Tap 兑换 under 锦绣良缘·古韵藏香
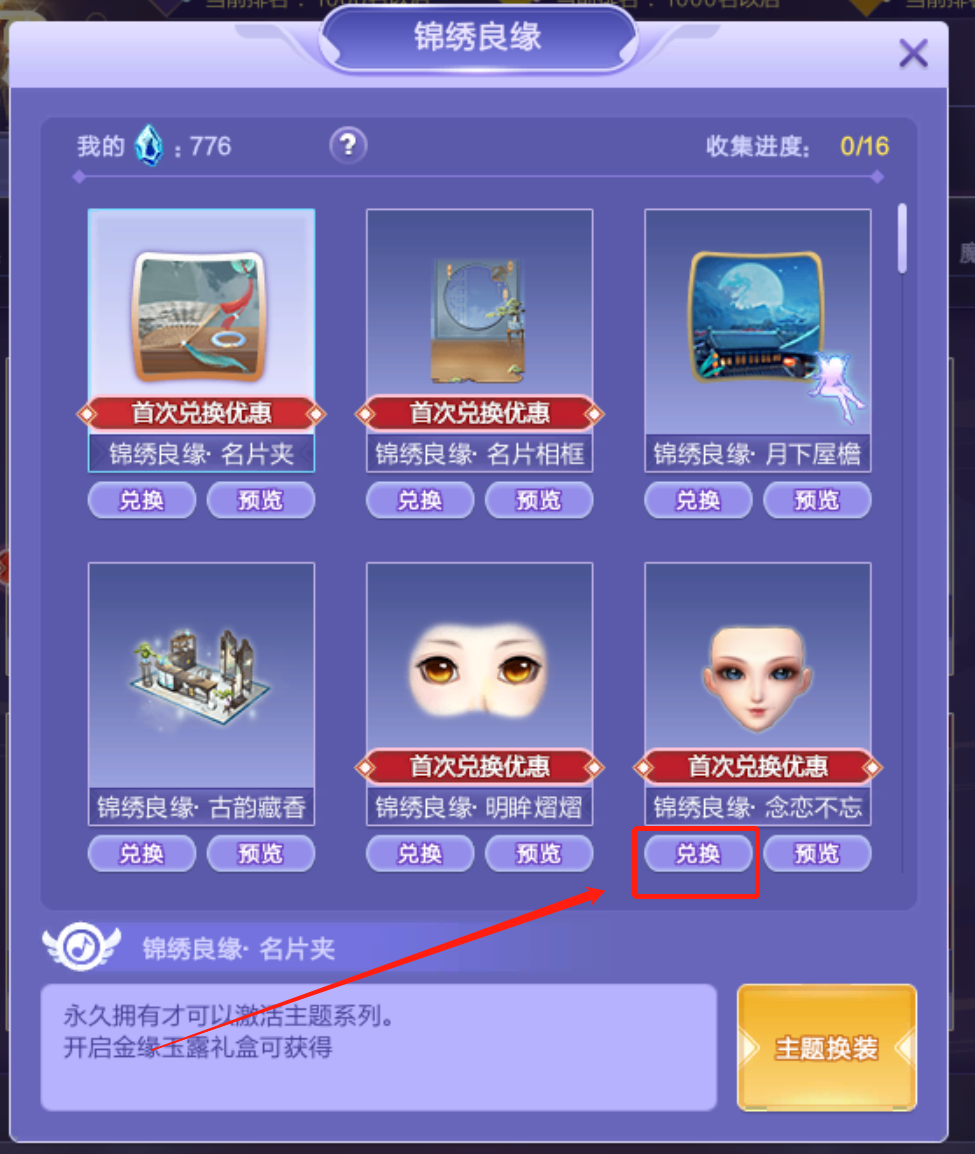975x1154 pixels. pyautogui.click(x=141, y=853)
